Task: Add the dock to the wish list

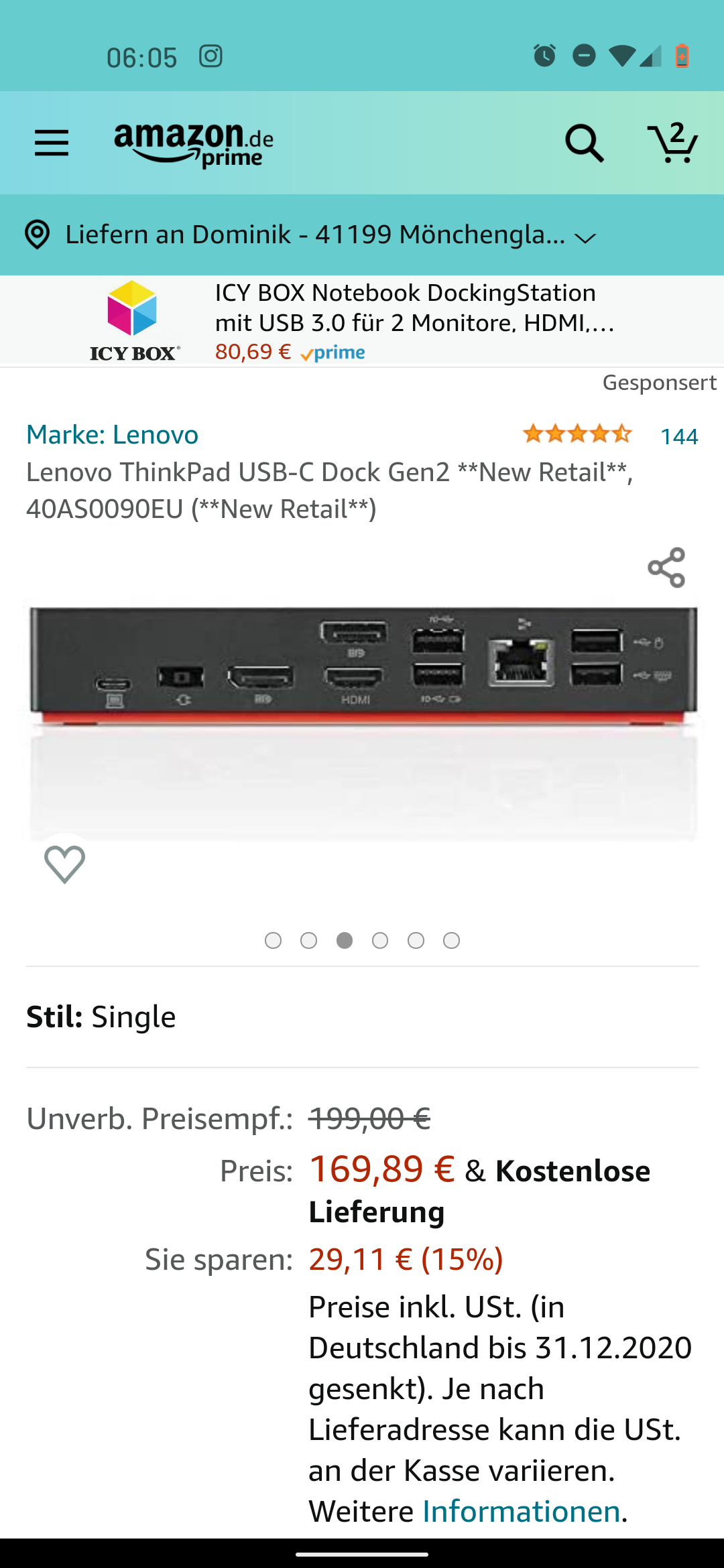Action: point(64,864)
